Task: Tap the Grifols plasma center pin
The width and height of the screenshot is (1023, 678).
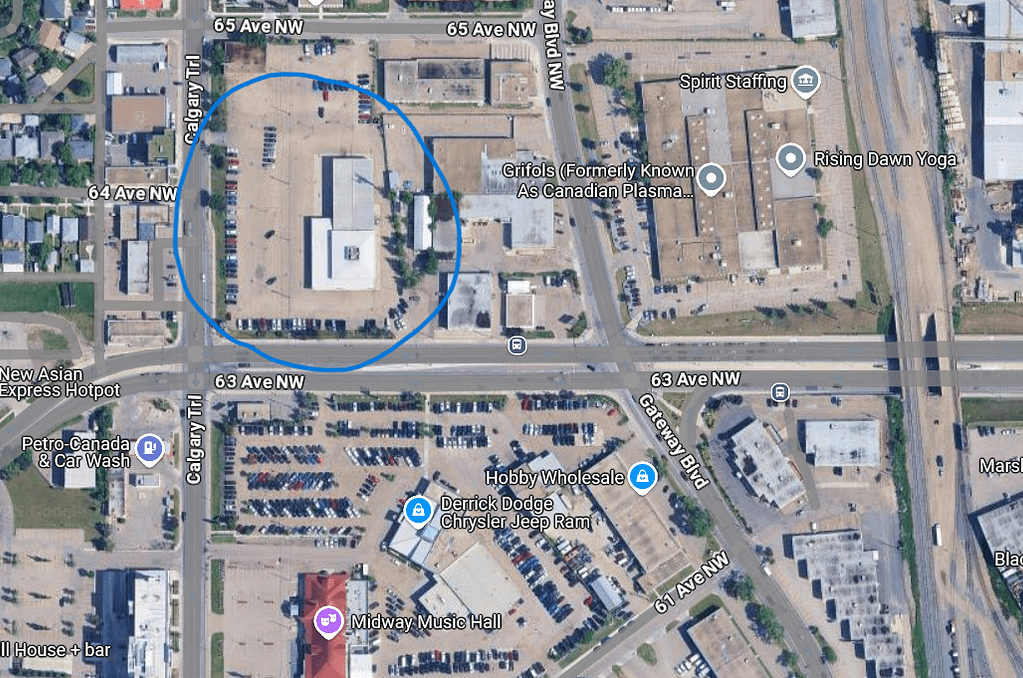Action: pyautogui.click(x=711, y=179)
